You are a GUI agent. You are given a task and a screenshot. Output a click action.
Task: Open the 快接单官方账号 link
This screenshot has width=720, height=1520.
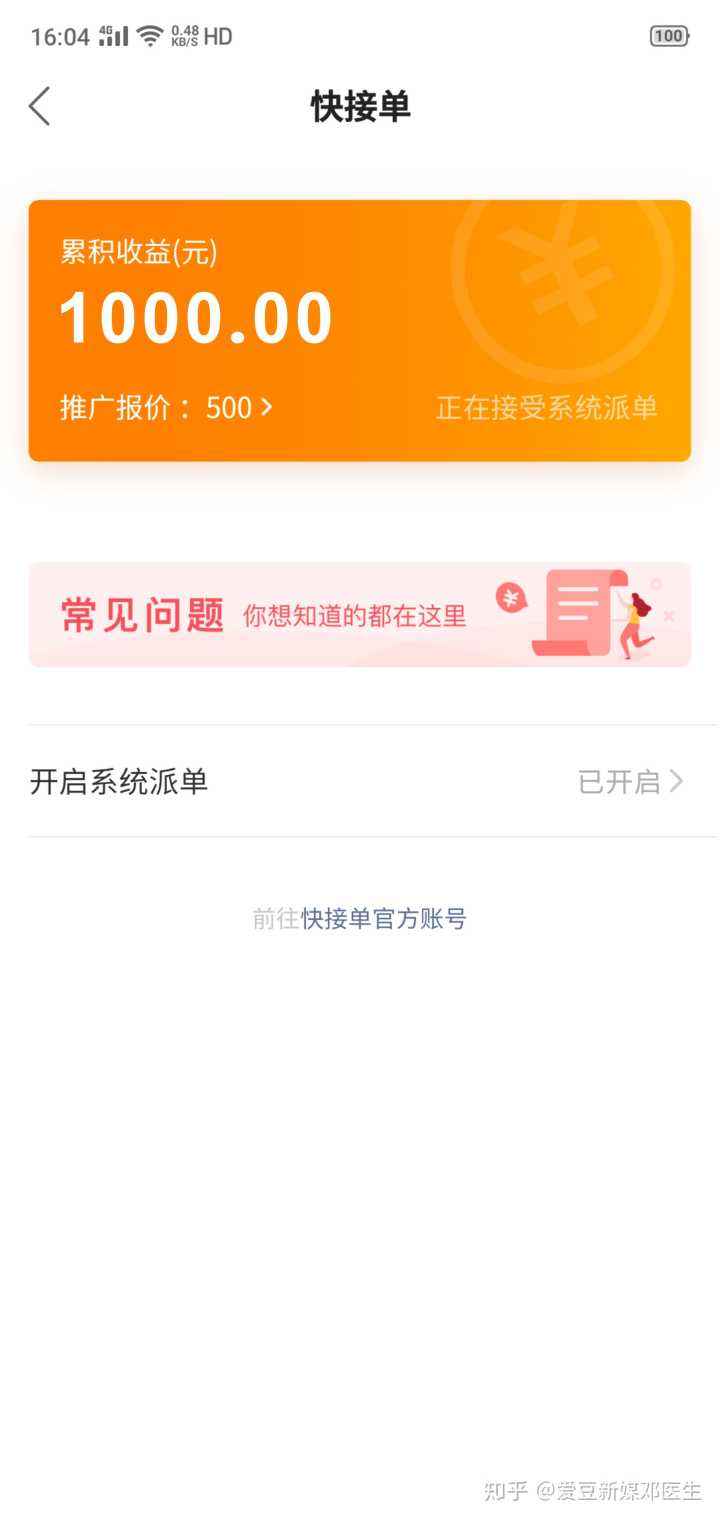[x=383, y=918]
